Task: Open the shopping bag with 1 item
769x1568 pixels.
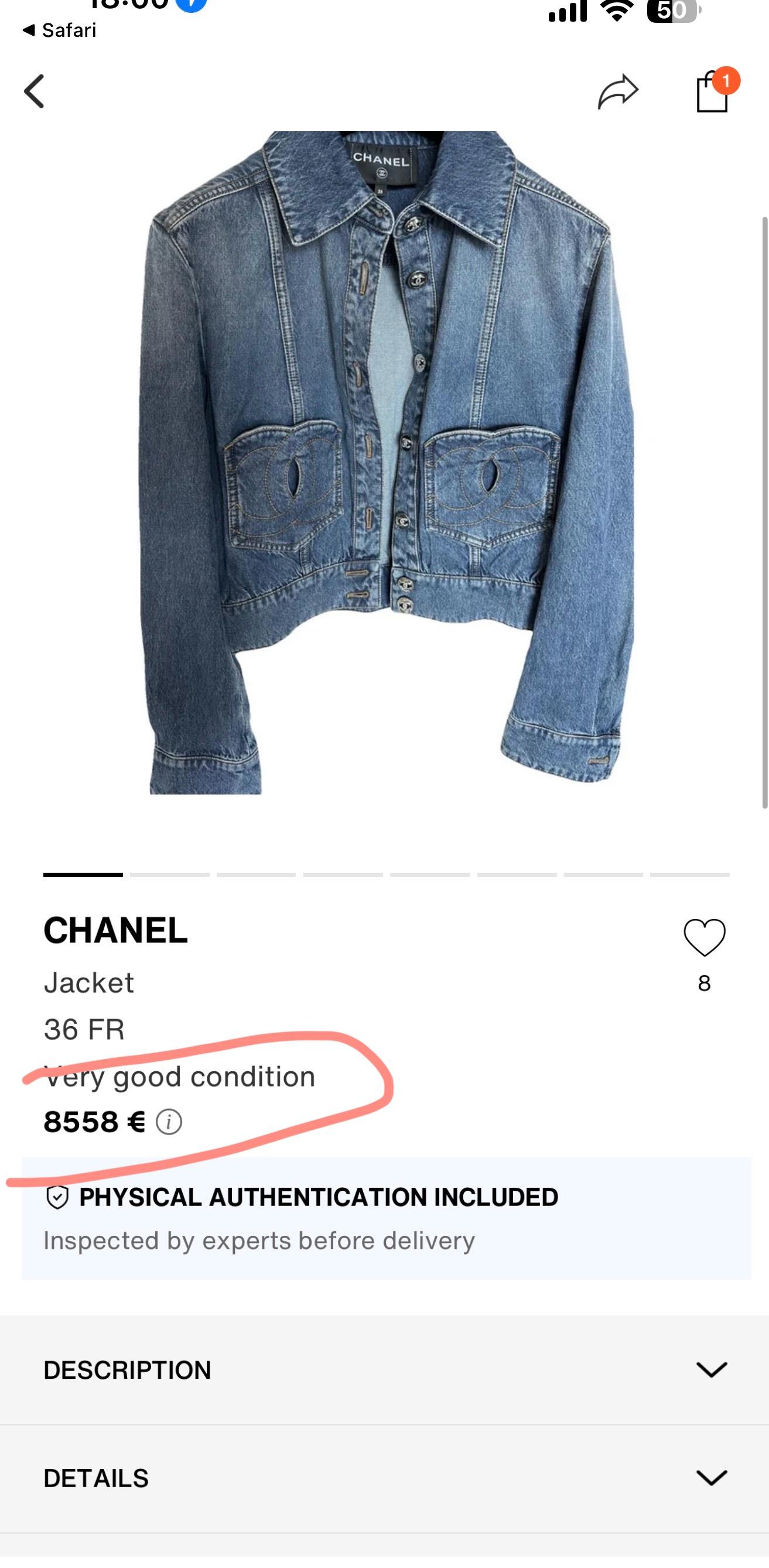Action: (x=713, y=94)
